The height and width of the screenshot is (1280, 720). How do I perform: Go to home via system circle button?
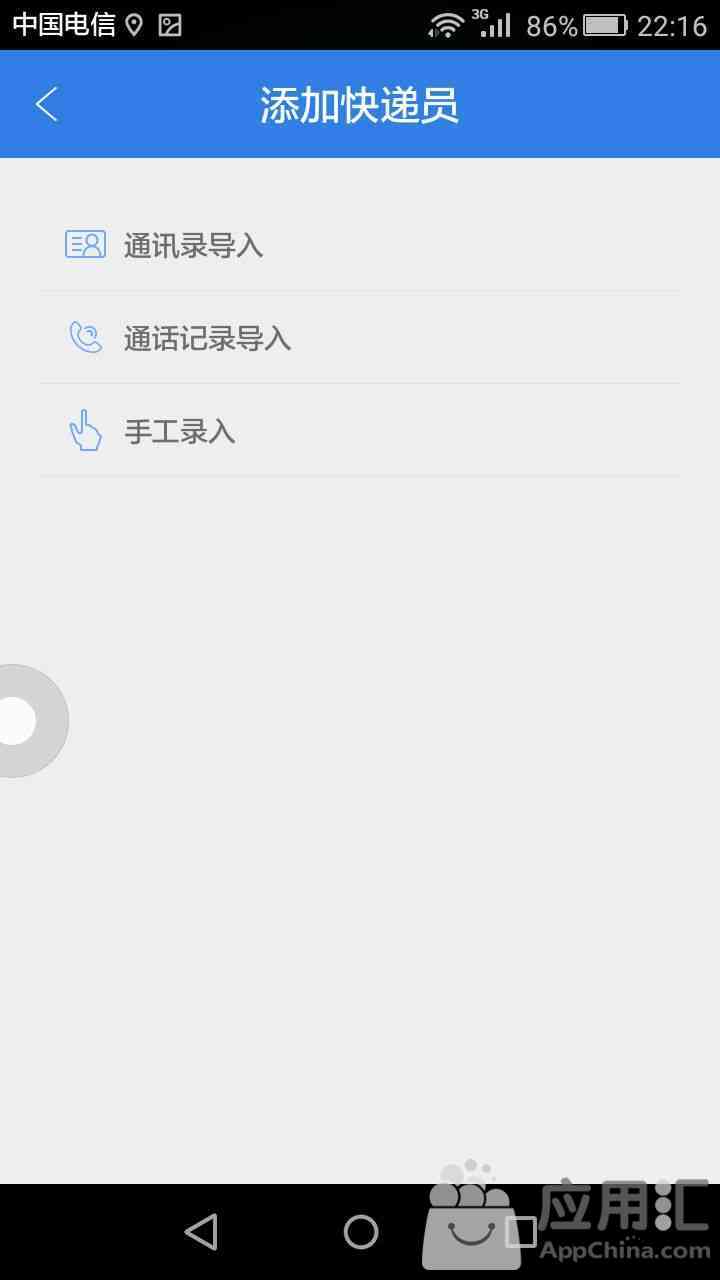click(361, 1232)
